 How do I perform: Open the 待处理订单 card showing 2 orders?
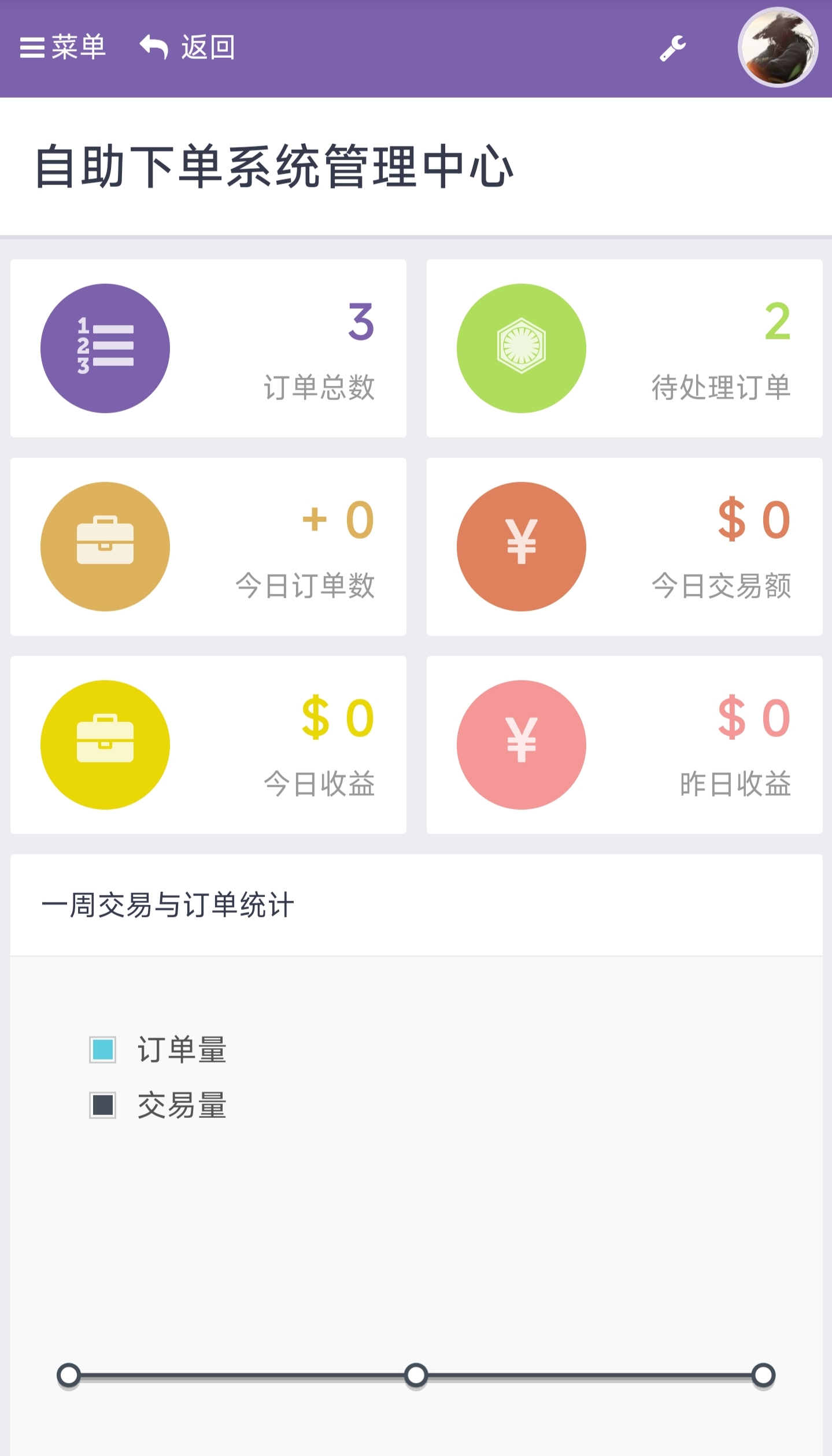pos(624,347)
